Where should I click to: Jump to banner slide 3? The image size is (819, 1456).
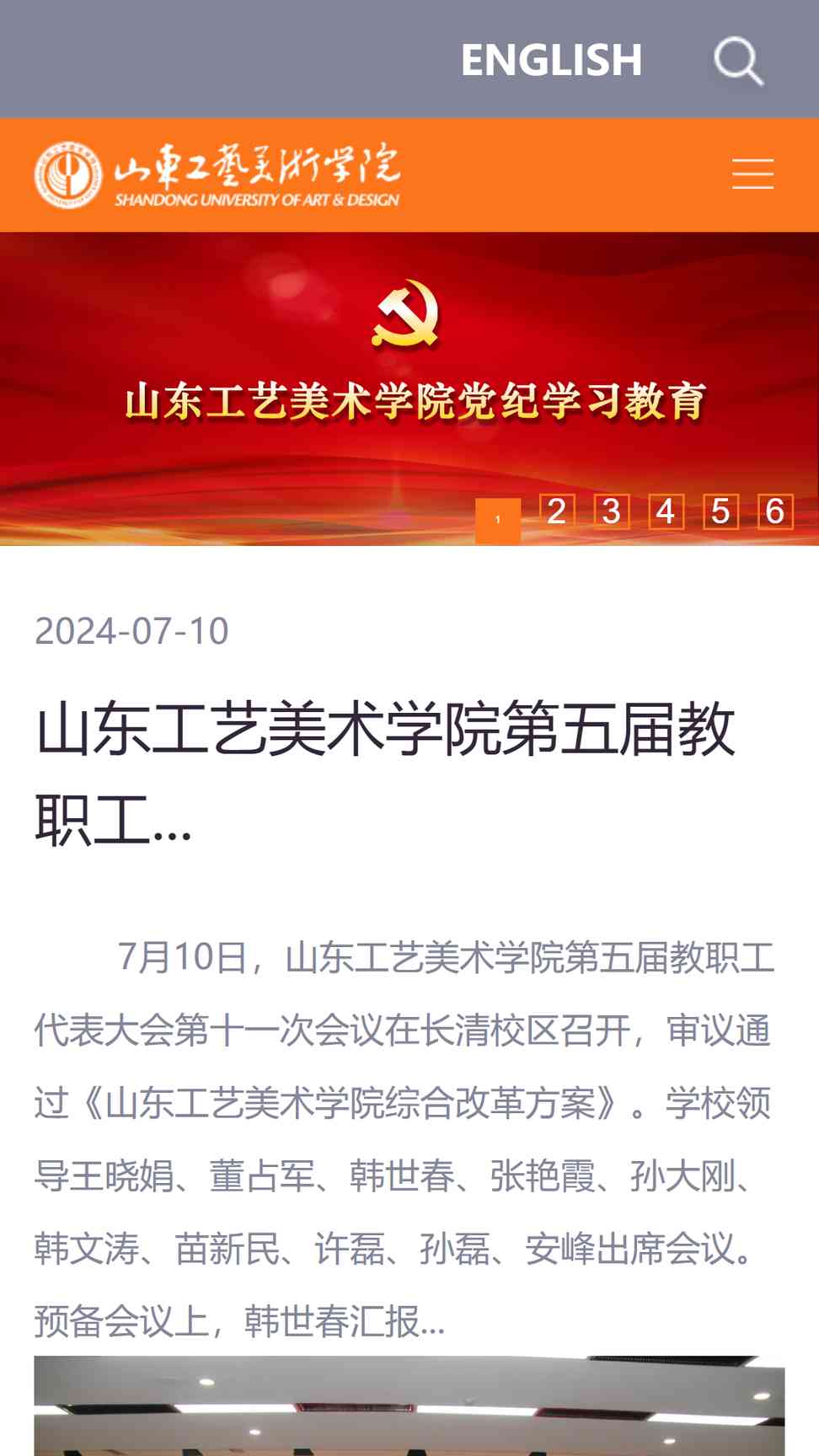pos(612,511)
